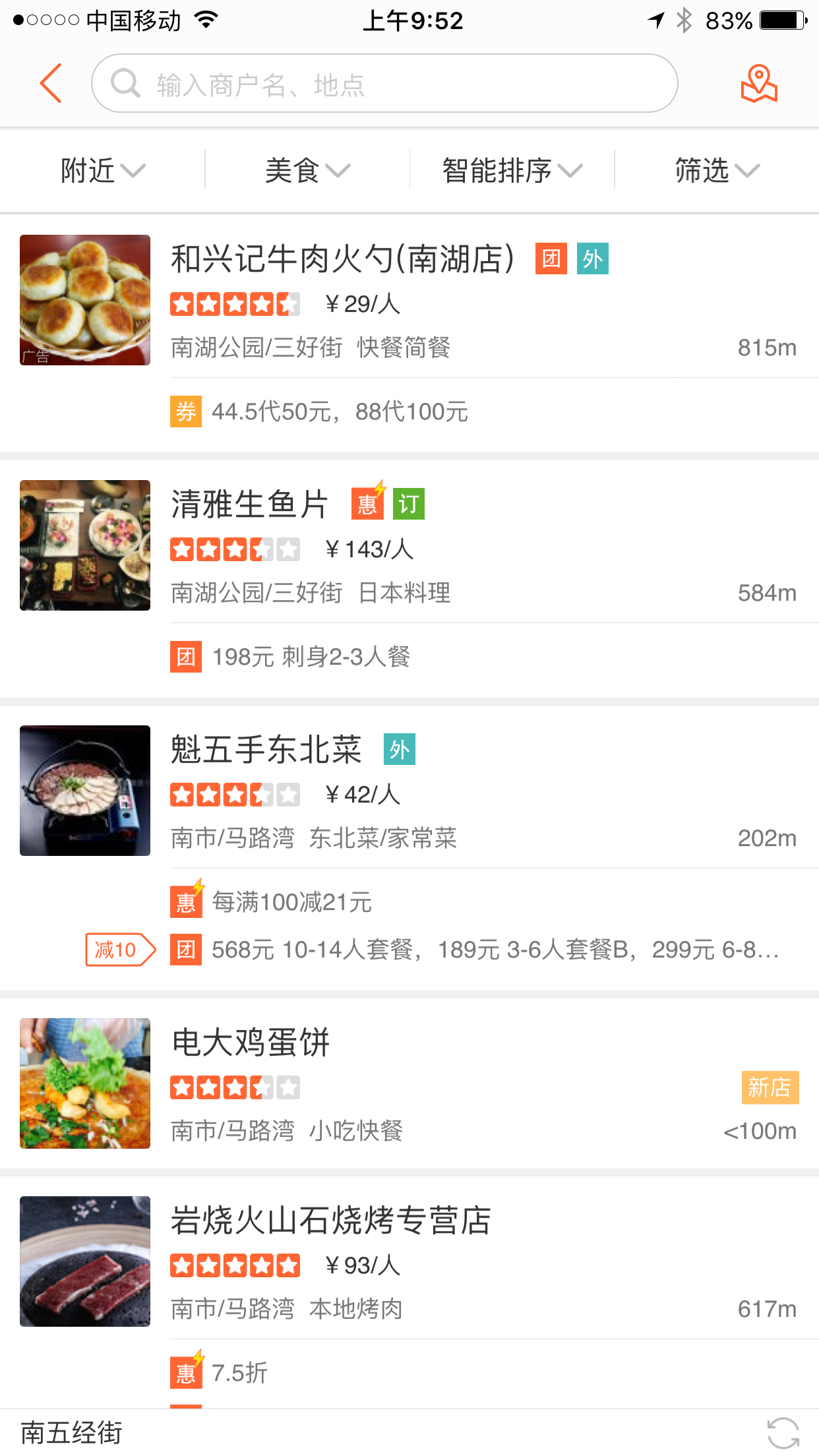
Task: Refresh the current location 南五经街
Action: point(783,1434)
